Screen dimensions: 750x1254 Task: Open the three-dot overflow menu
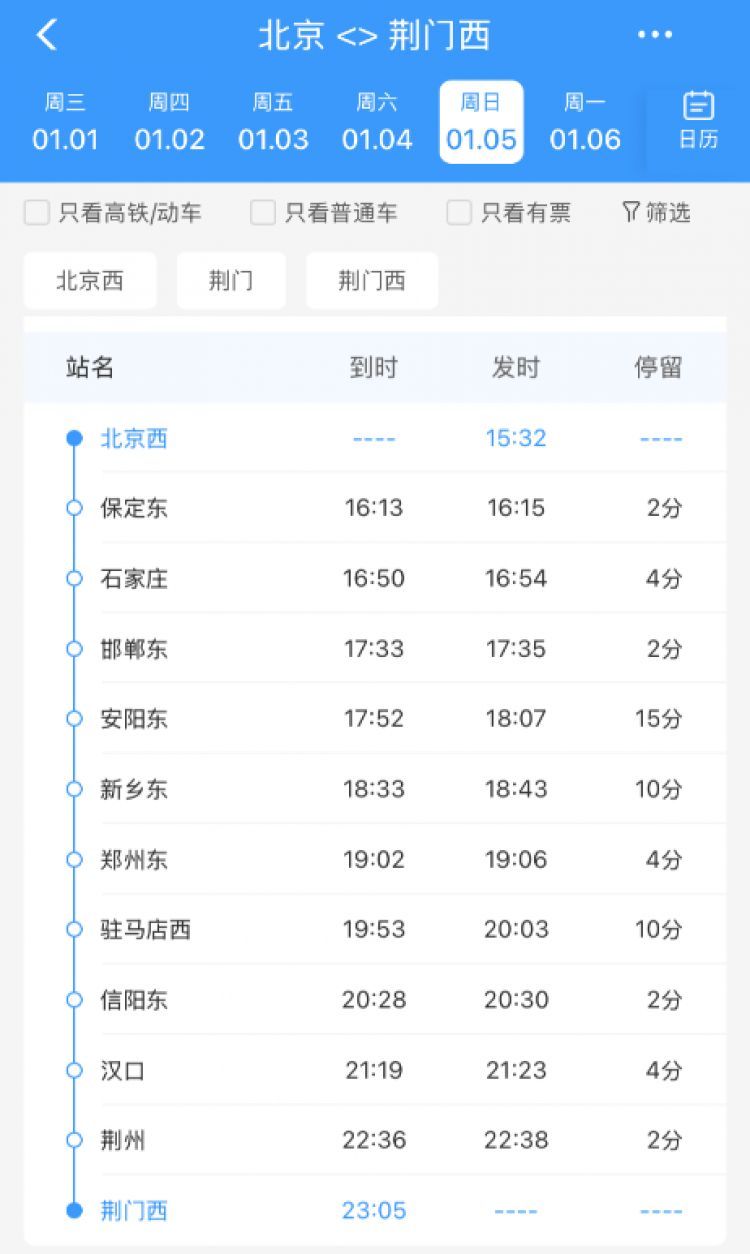click(x=655, y=36)
